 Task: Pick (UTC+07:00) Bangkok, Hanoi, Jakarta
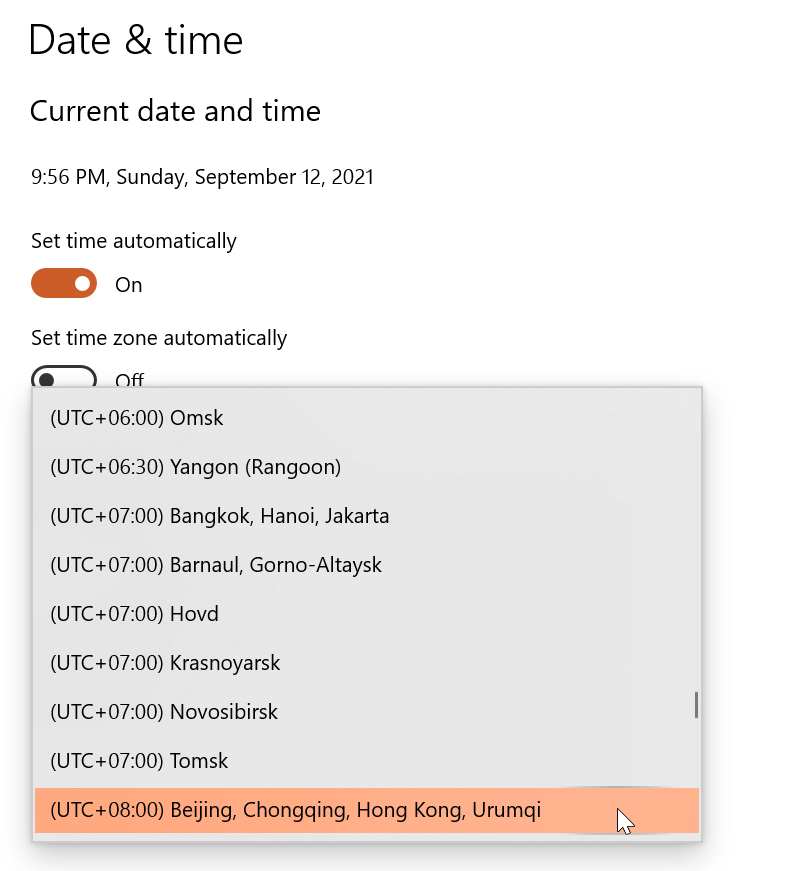[x=219, y=516]
